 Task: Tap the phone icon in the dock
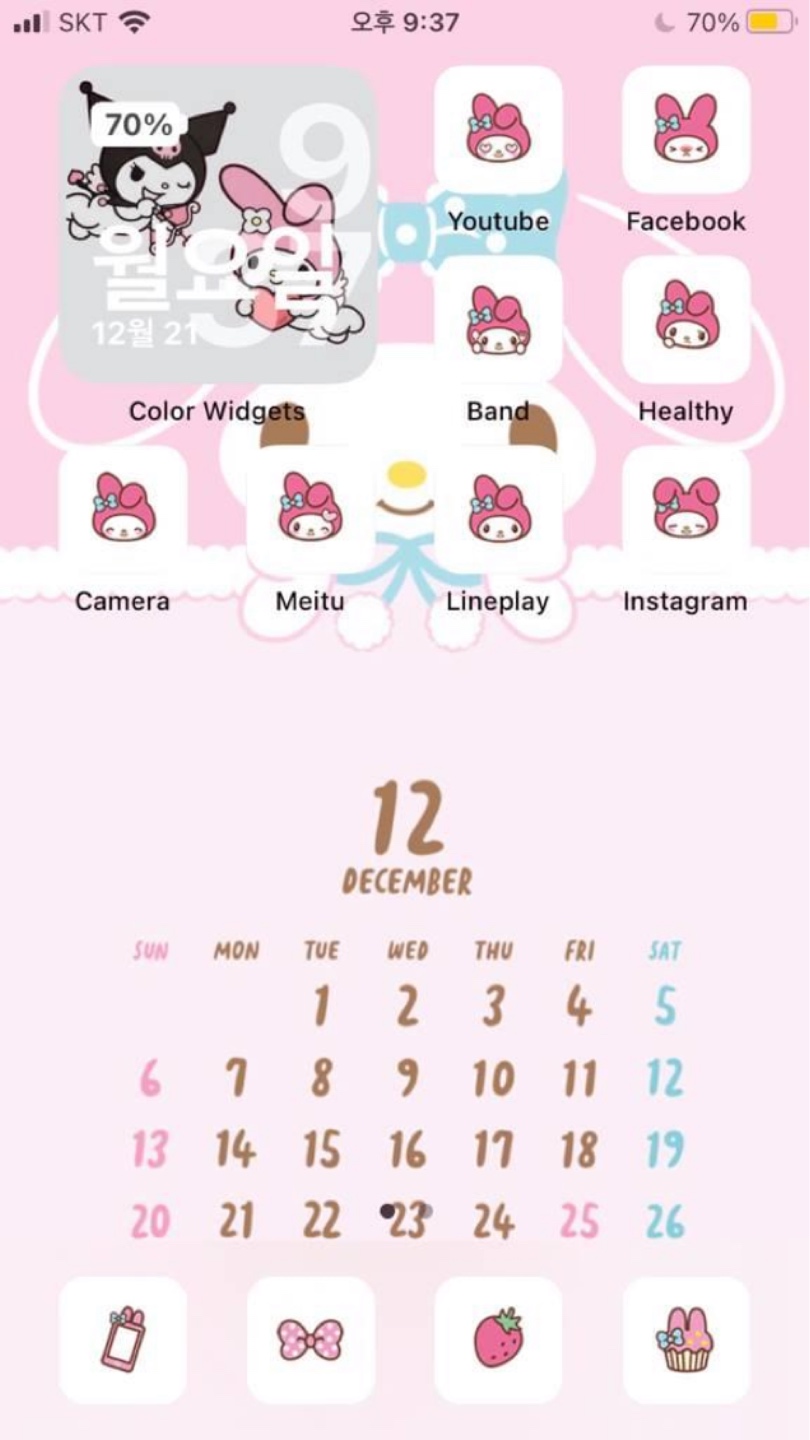[x=123, y=1340]
